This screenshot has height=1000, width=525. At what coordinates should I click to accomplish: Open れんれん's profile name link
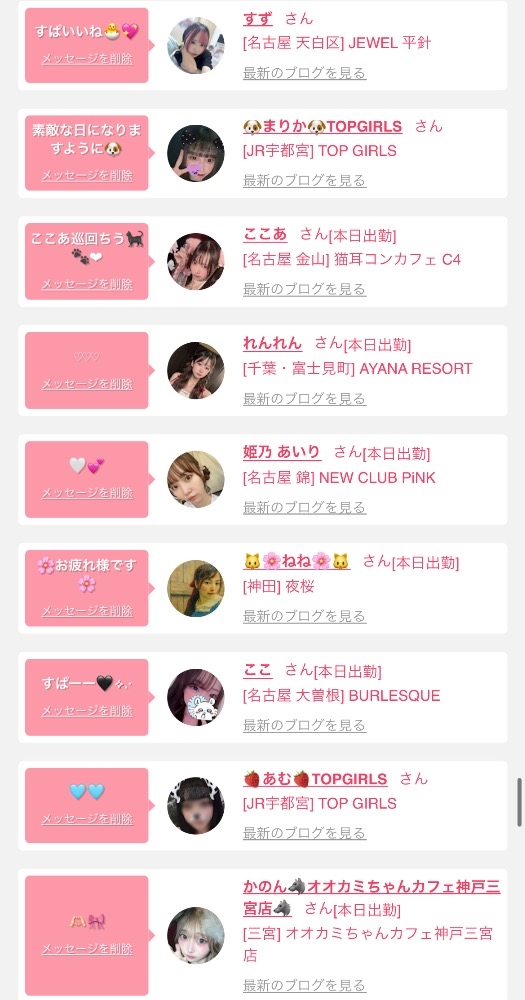(272, 344)
